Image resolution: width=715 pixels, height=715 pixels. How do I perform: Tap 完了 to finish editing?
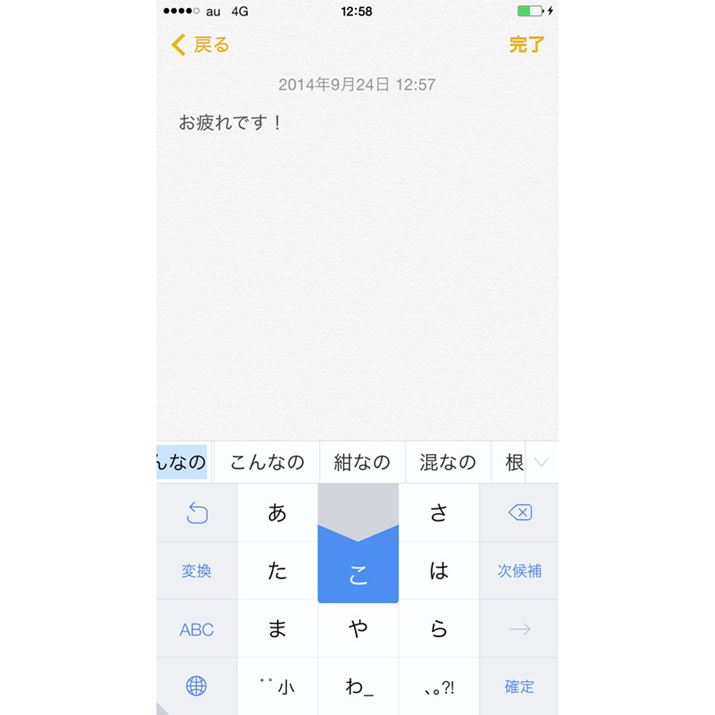pos(526,45)
